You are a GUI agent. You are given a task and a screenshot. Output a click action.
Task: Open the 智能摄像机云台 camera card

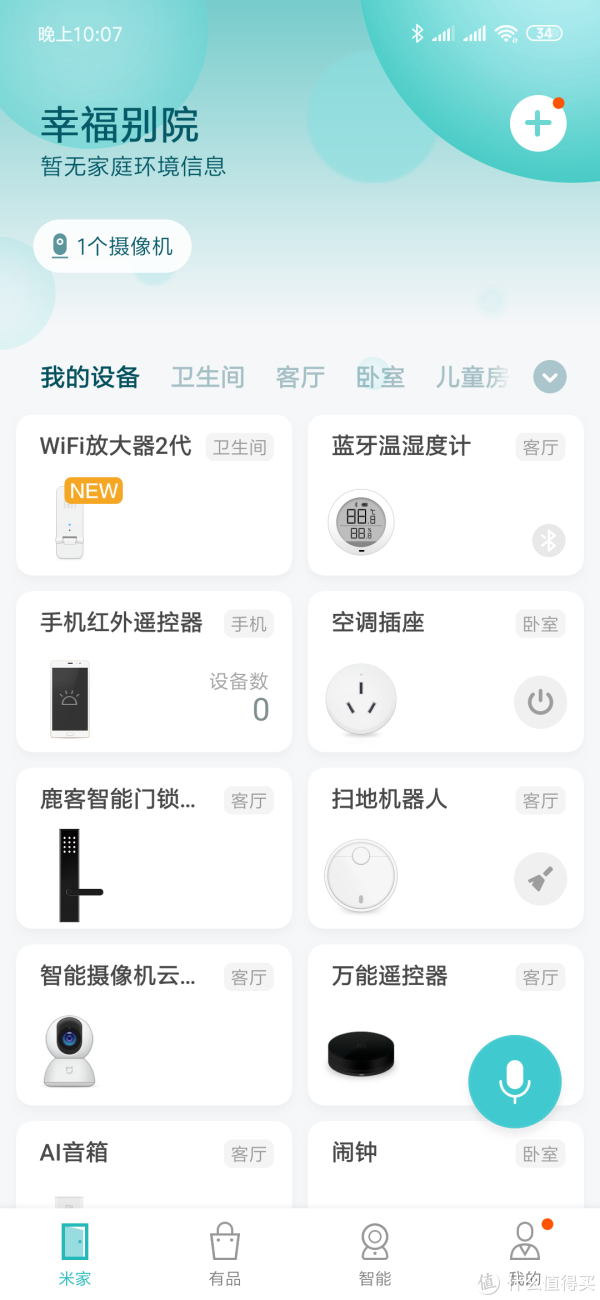(x=154, y=1025)
